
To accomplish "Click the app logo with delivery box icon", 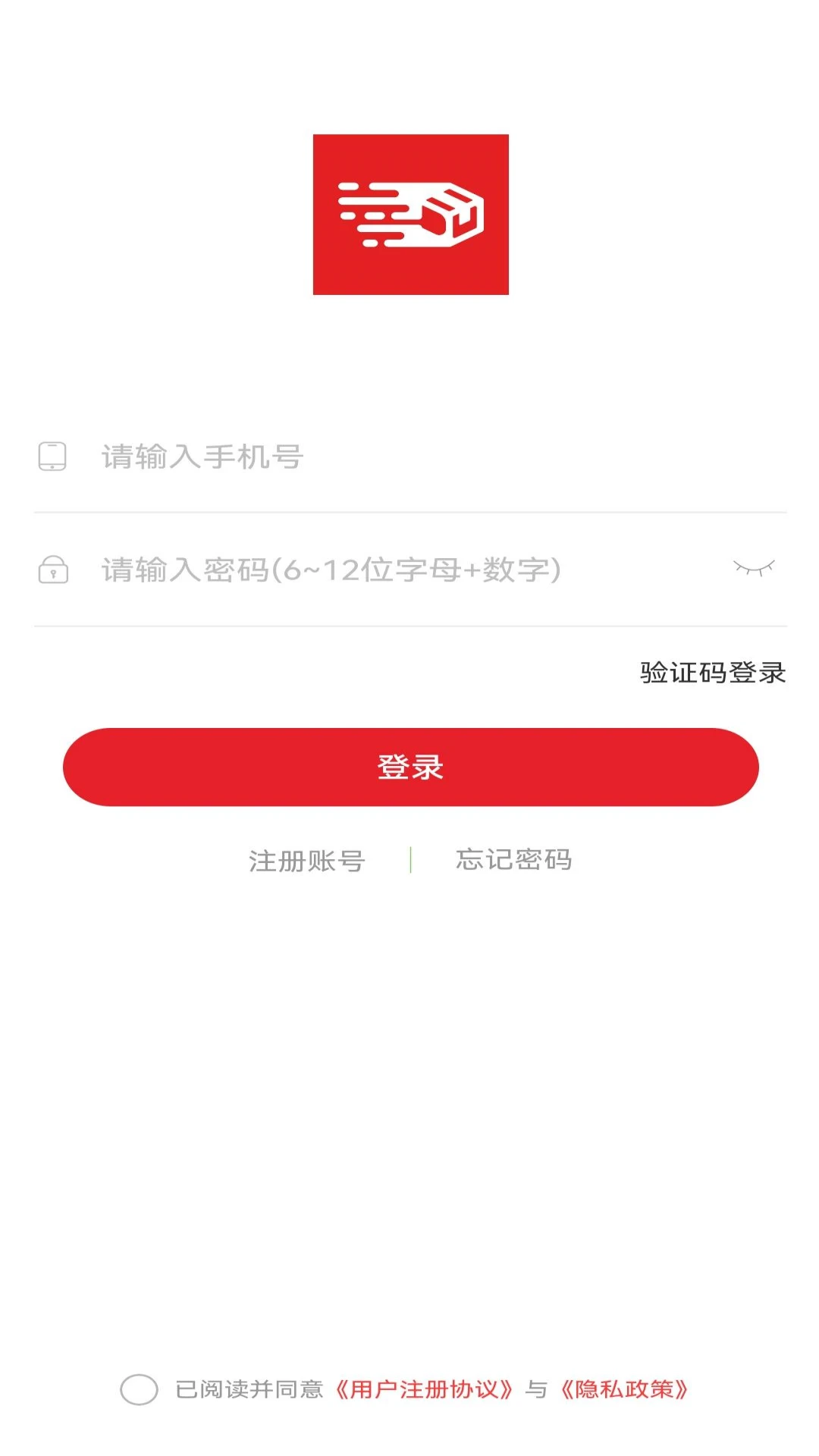I will (x=409, y=215).
